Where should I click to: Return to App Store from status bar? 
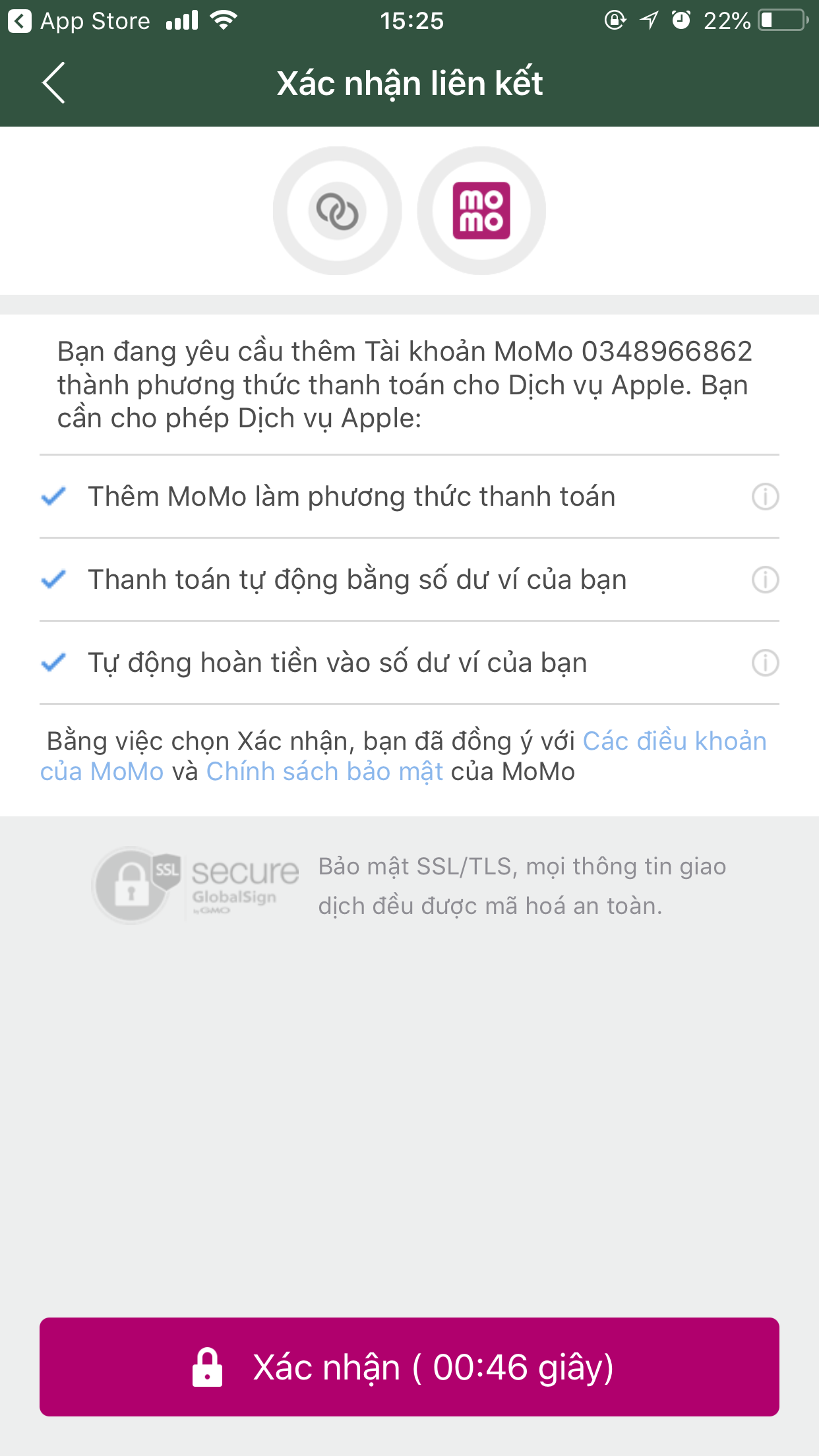pyautogui.click(x=79, y=21)
